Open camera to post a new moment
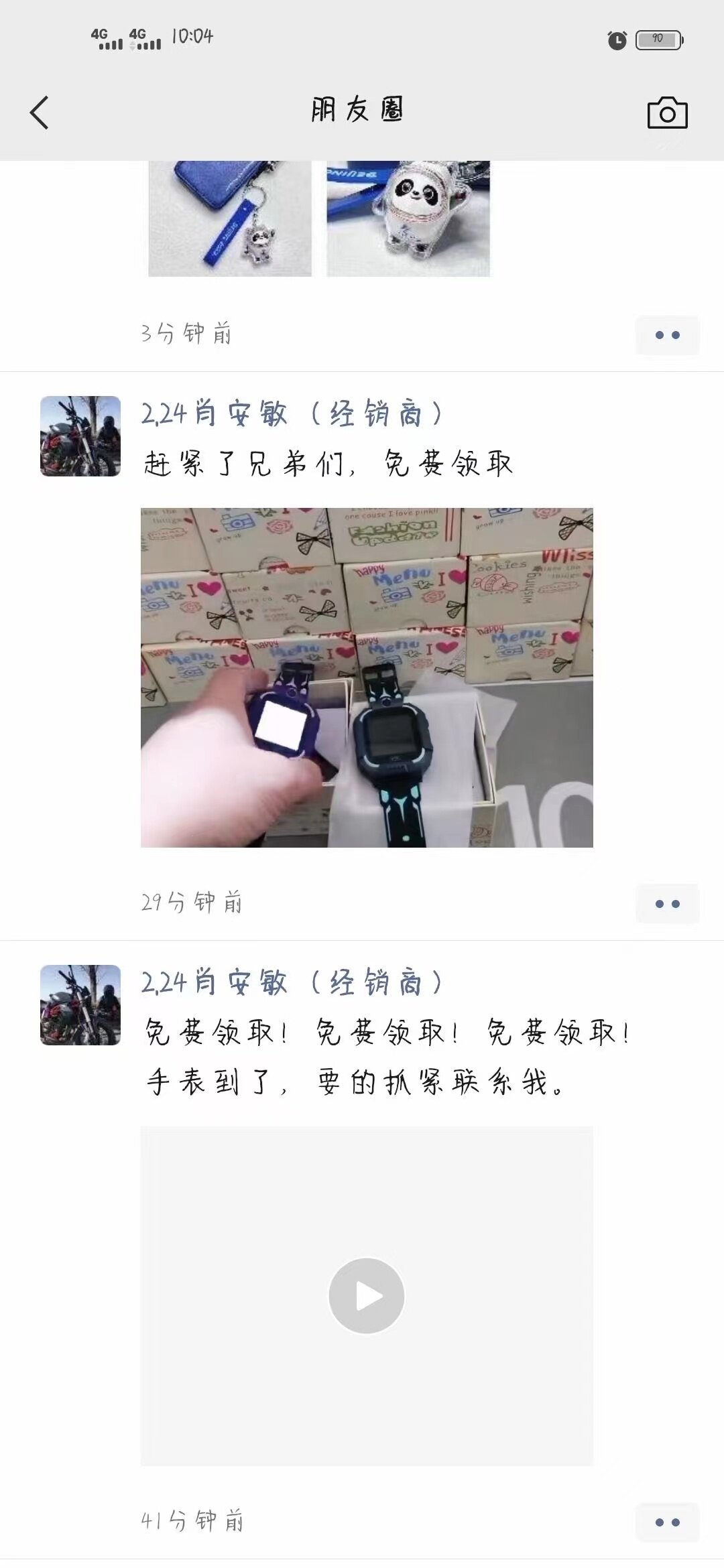Screen dimensions: 724x1568 point(667,113)
